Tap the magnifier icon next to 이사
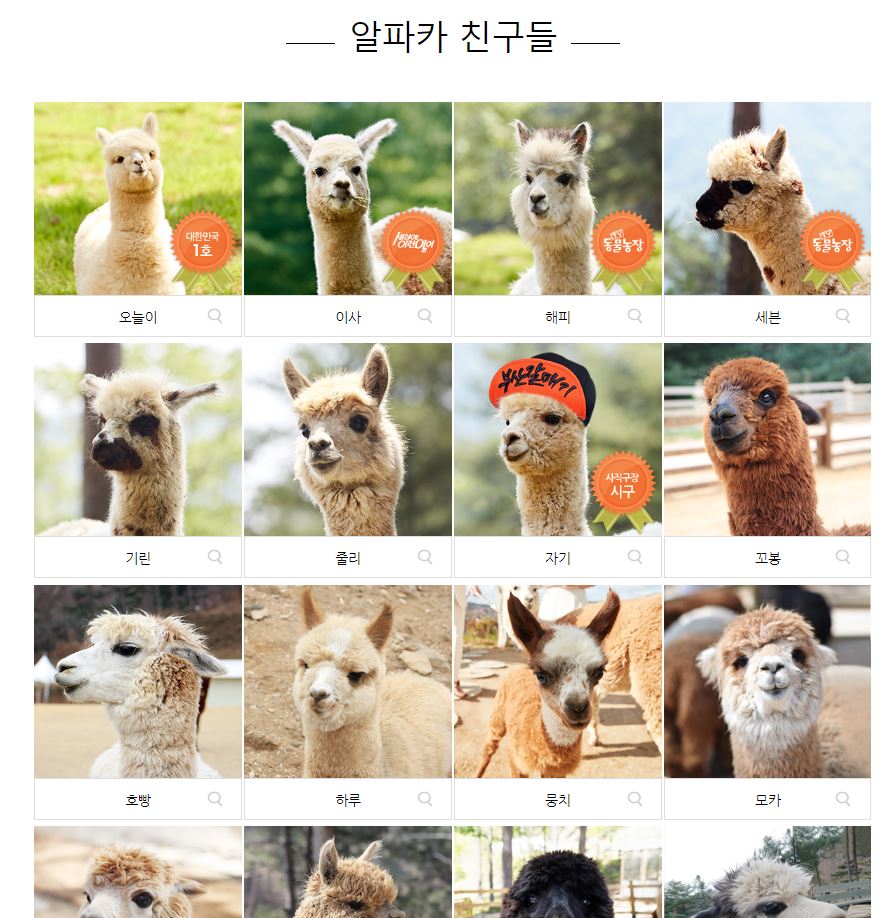Image resolution: width=887 pixels, height=918 pixels. (x=425, y=316)
